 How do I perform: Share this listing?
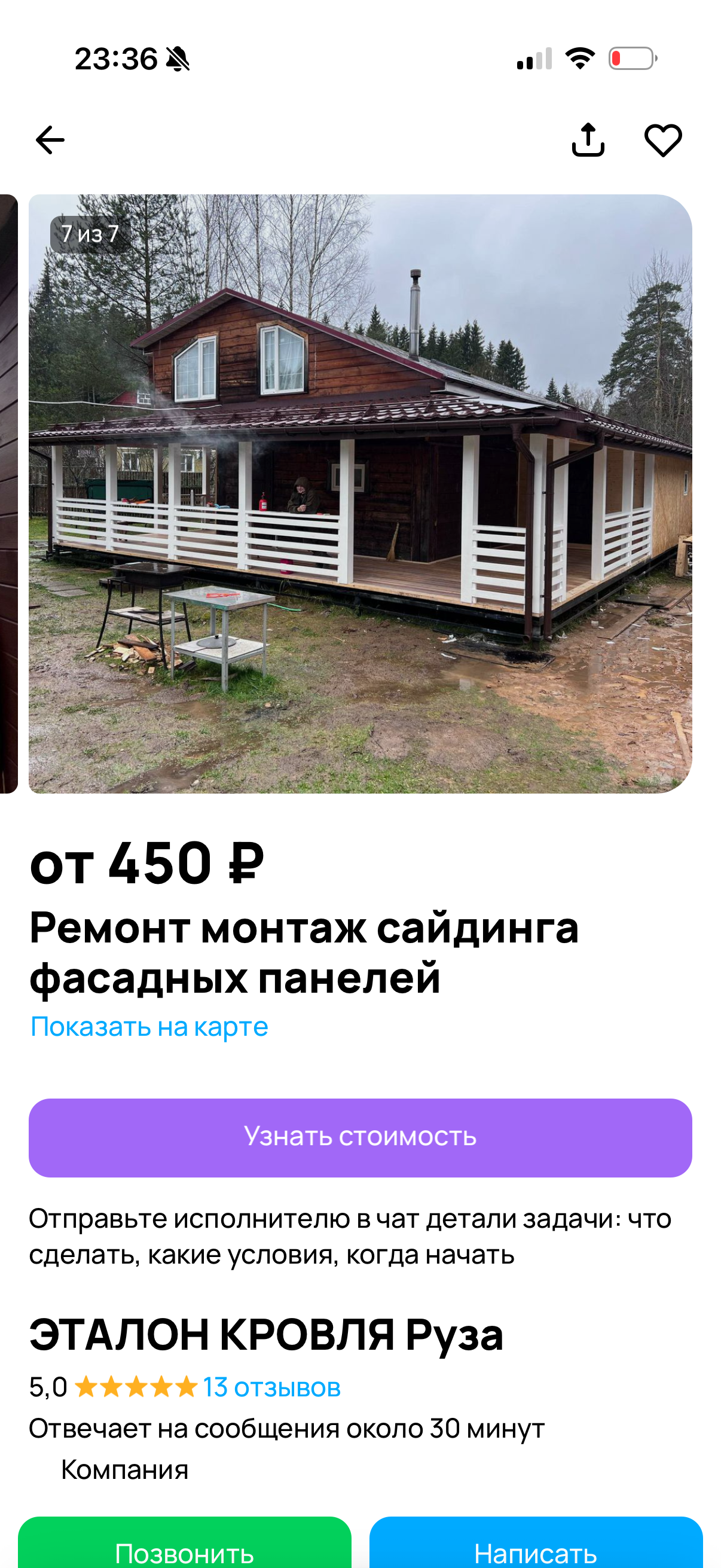(x=588, y=141)
